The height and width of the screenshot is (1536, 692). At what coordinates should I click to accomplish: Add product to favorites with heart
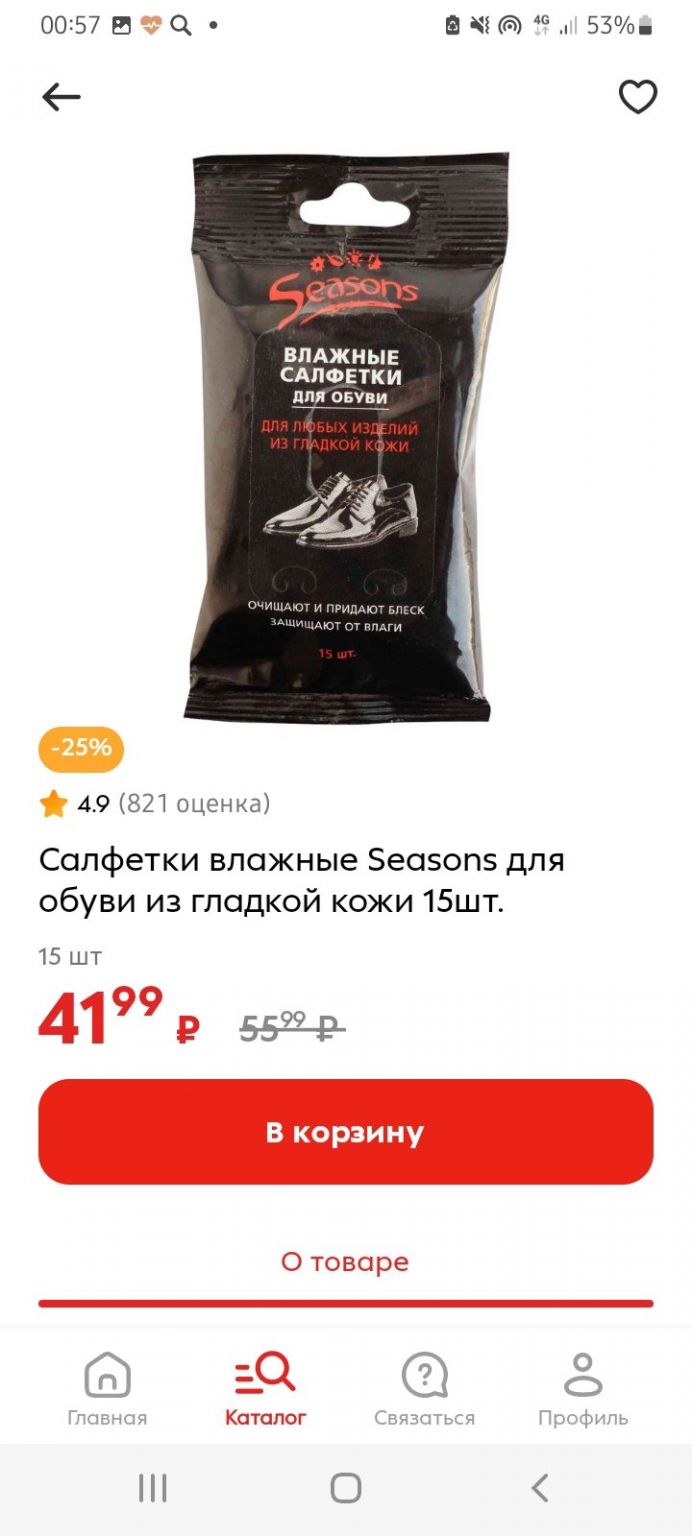coord(638,97)
